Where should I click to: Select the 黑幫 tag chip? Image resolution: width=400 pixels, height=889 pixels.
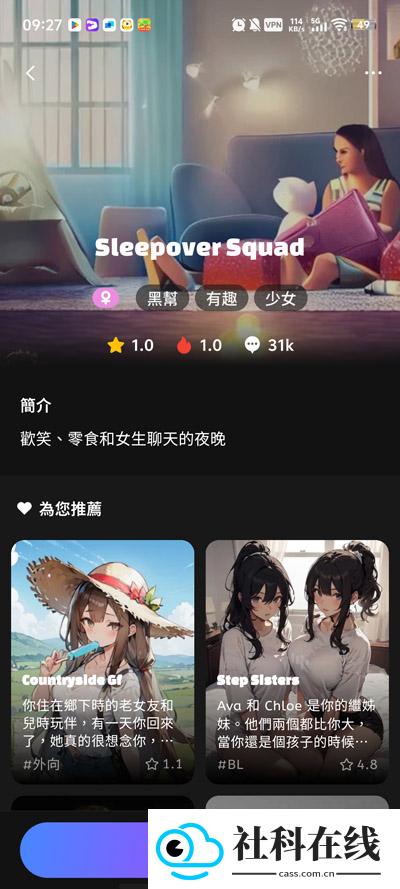point(163,299)
